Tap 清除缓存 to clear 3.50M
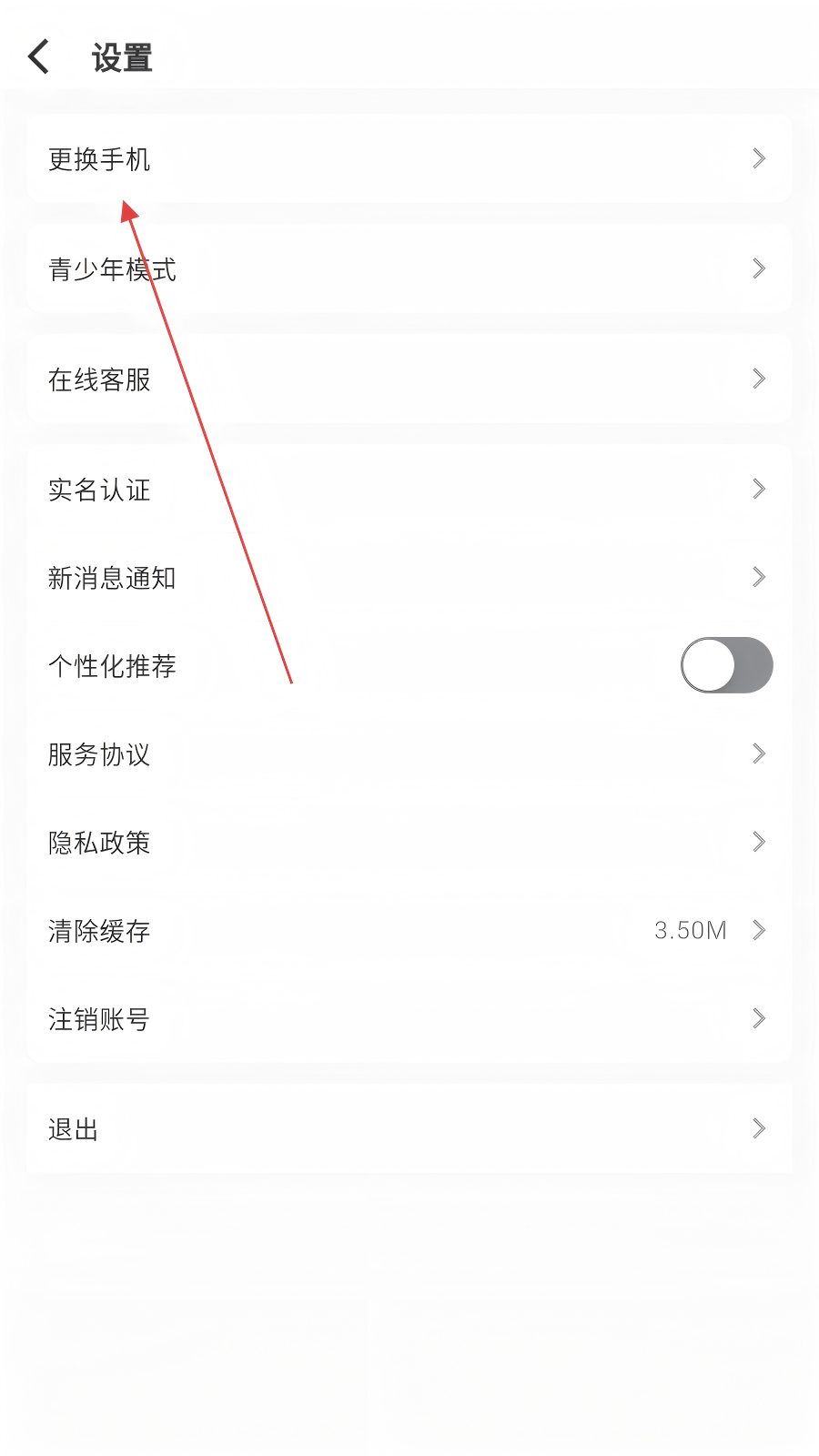 [409, 930]
